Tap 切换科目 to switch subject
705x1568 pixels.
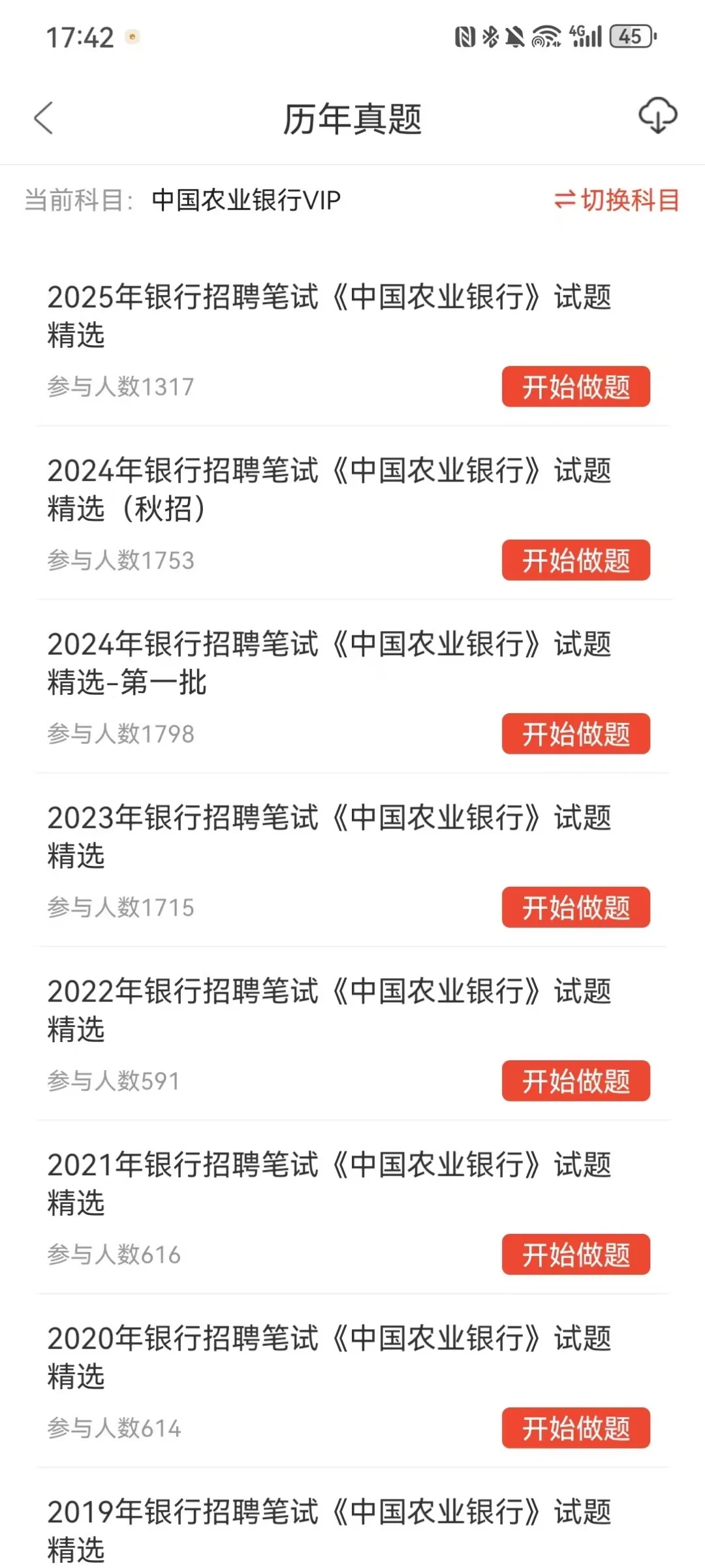coord(617,200)
